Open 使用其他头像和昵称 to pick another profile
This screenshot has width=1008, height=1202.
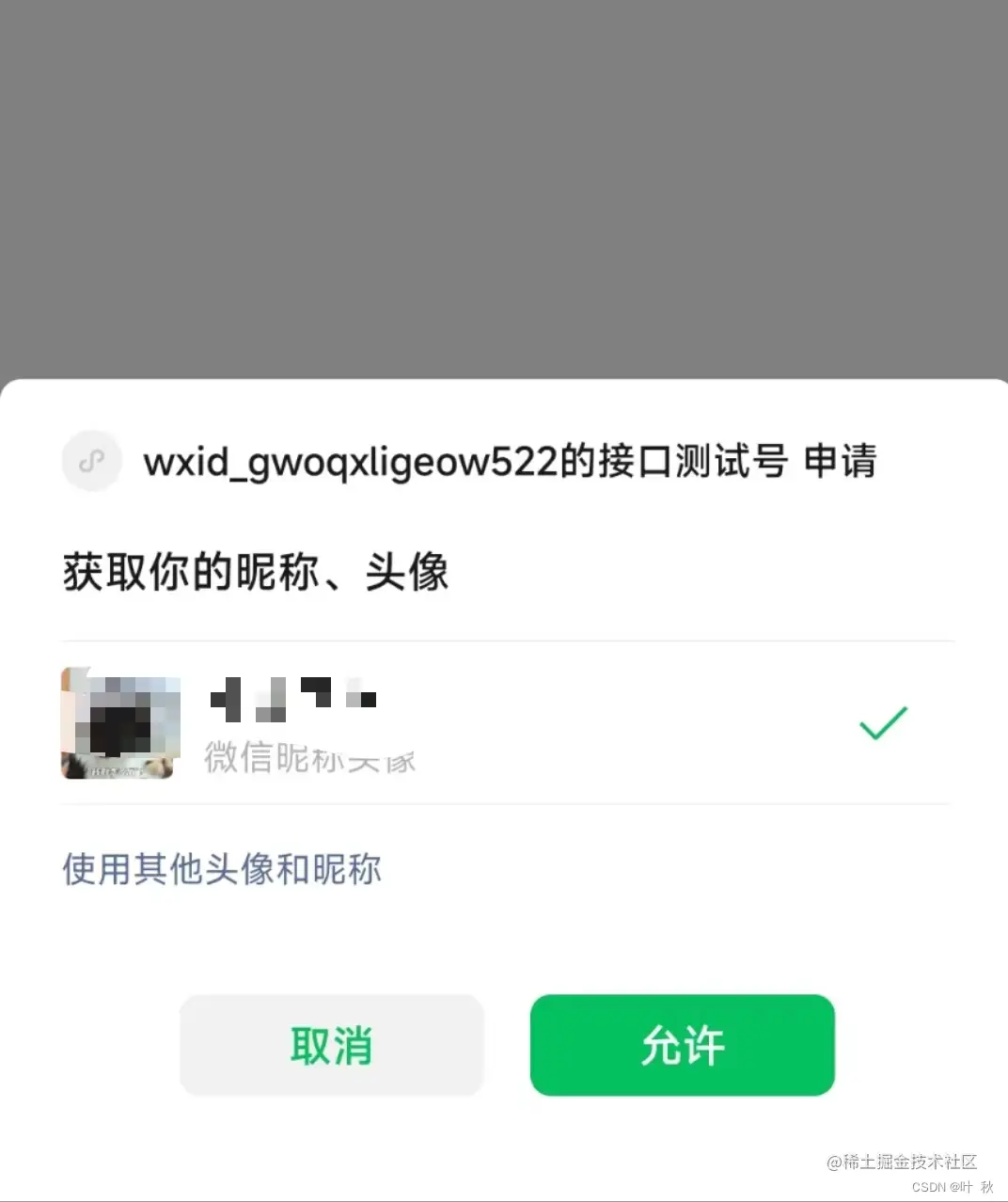(x=221, y=870)
